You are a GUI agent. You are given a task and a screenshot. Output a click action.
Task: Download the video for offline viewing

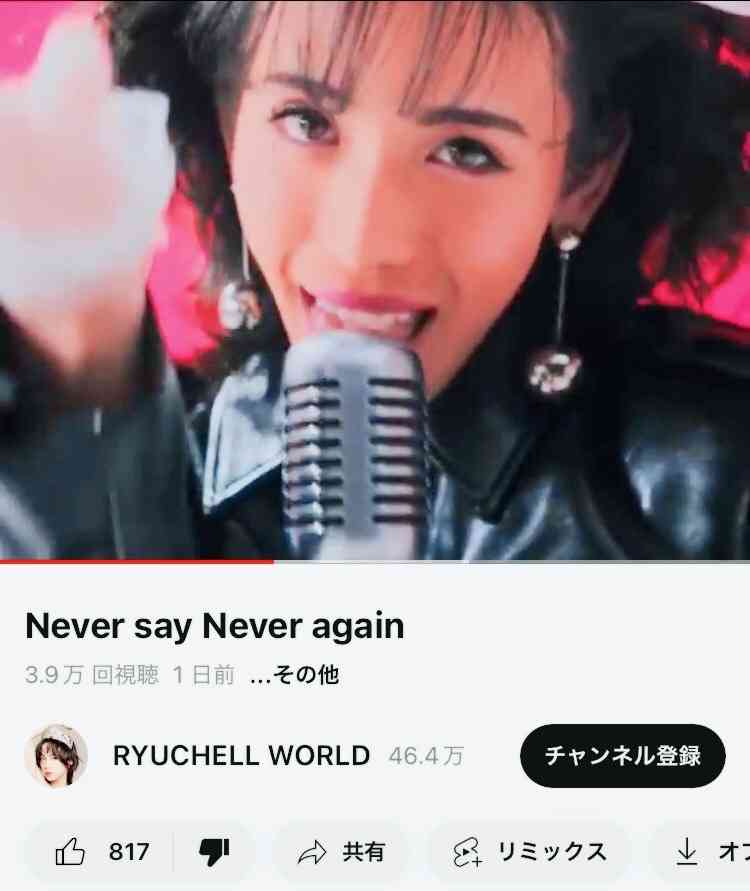[x=703, y=852]
